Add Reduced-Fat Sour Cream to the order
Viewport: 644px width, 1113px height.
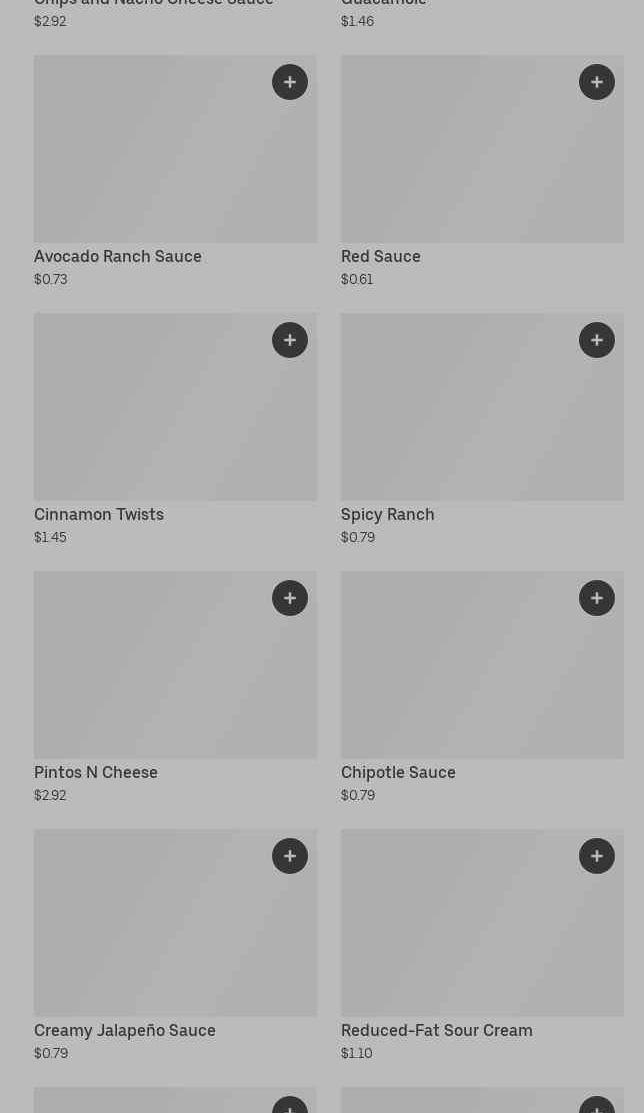click(x=597, y=856)
